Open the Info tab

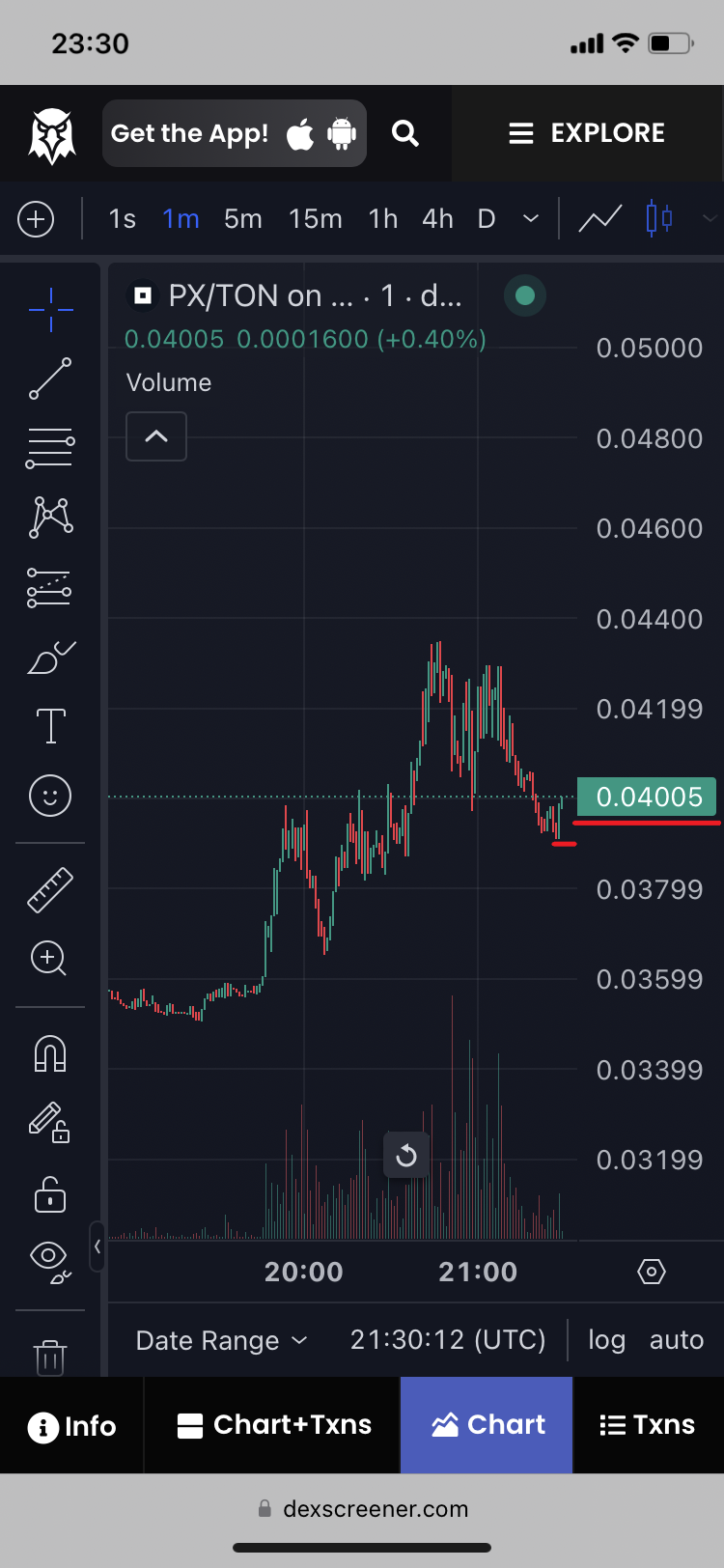(x=72, y=1426)
